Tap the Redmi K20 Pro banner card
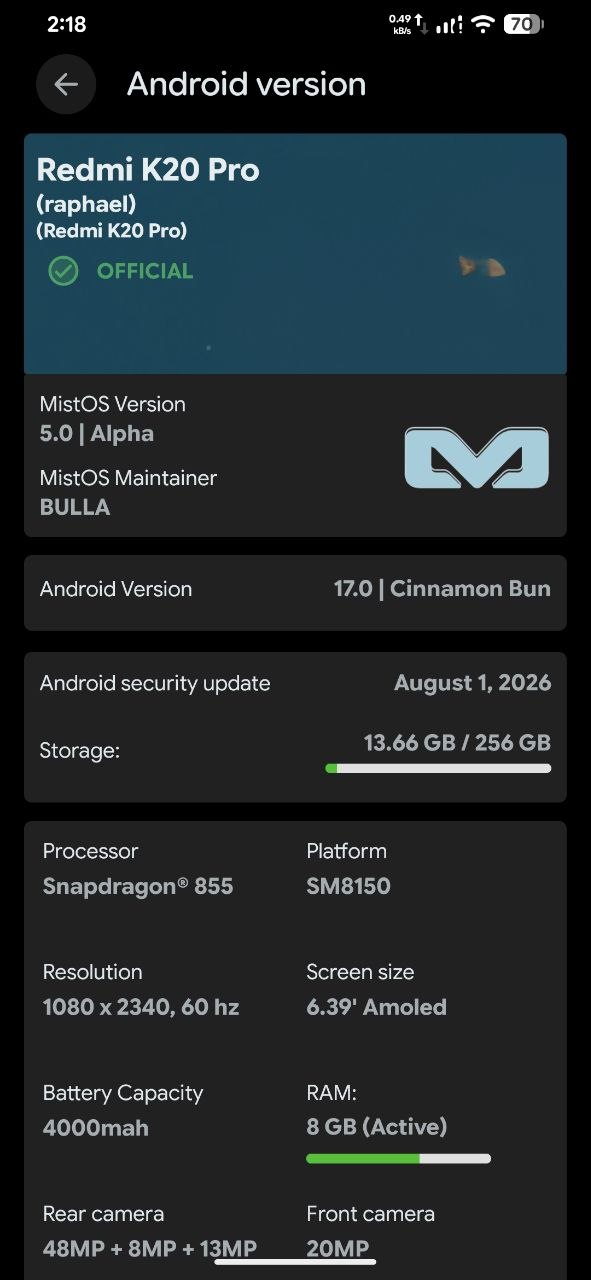 point(295,254)
